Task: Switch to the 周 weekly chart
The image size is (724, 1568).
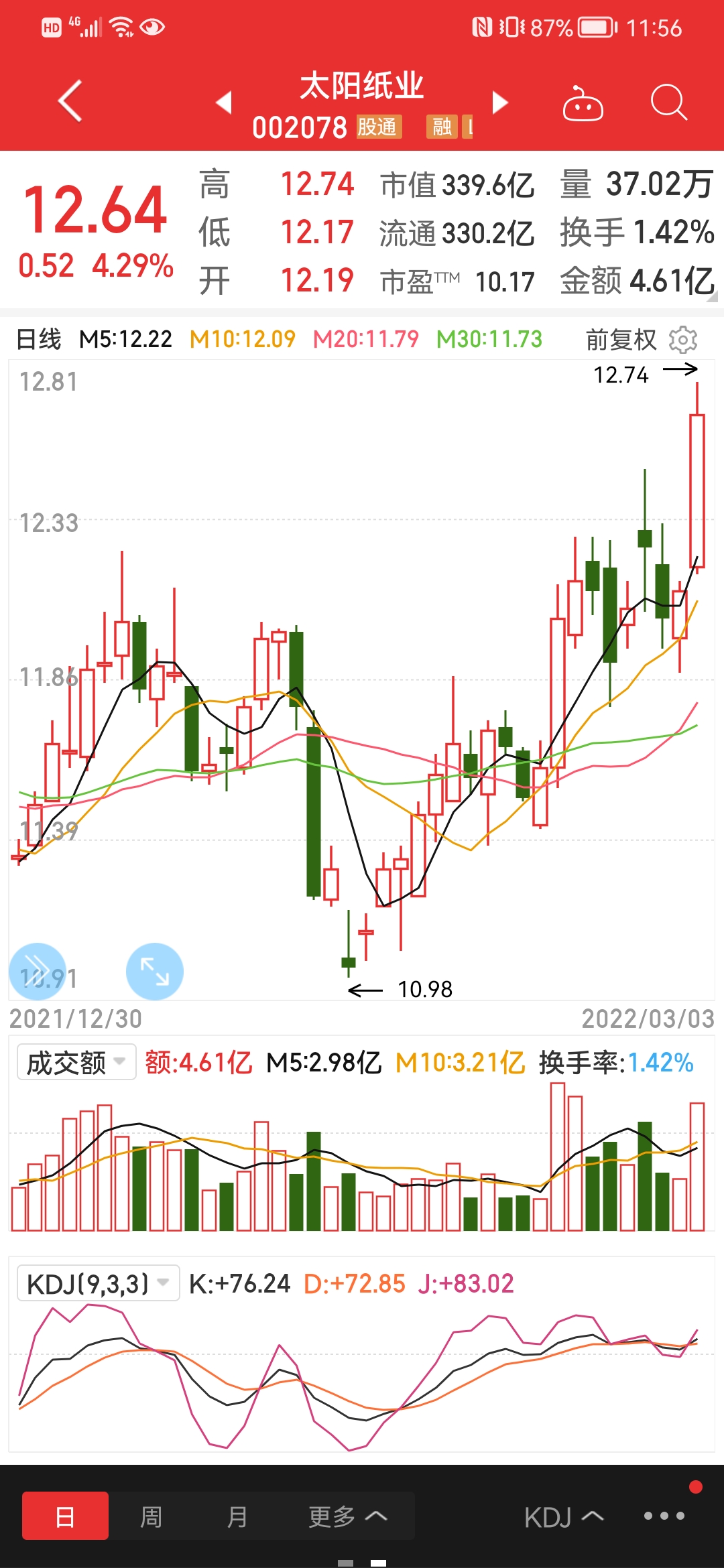Action: point(151,1516)
